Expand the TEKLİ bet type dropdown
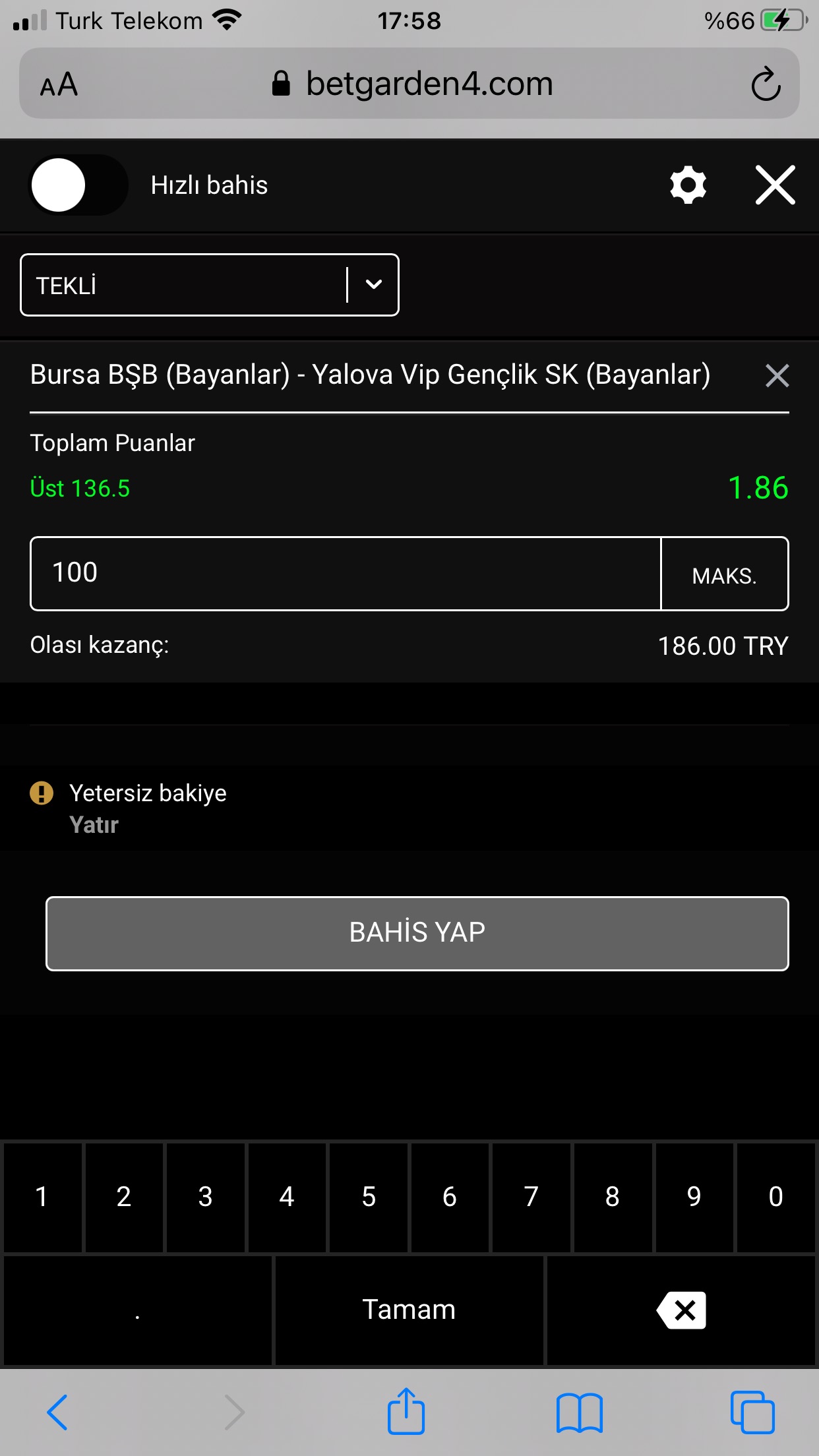 (x=210, y=285)
